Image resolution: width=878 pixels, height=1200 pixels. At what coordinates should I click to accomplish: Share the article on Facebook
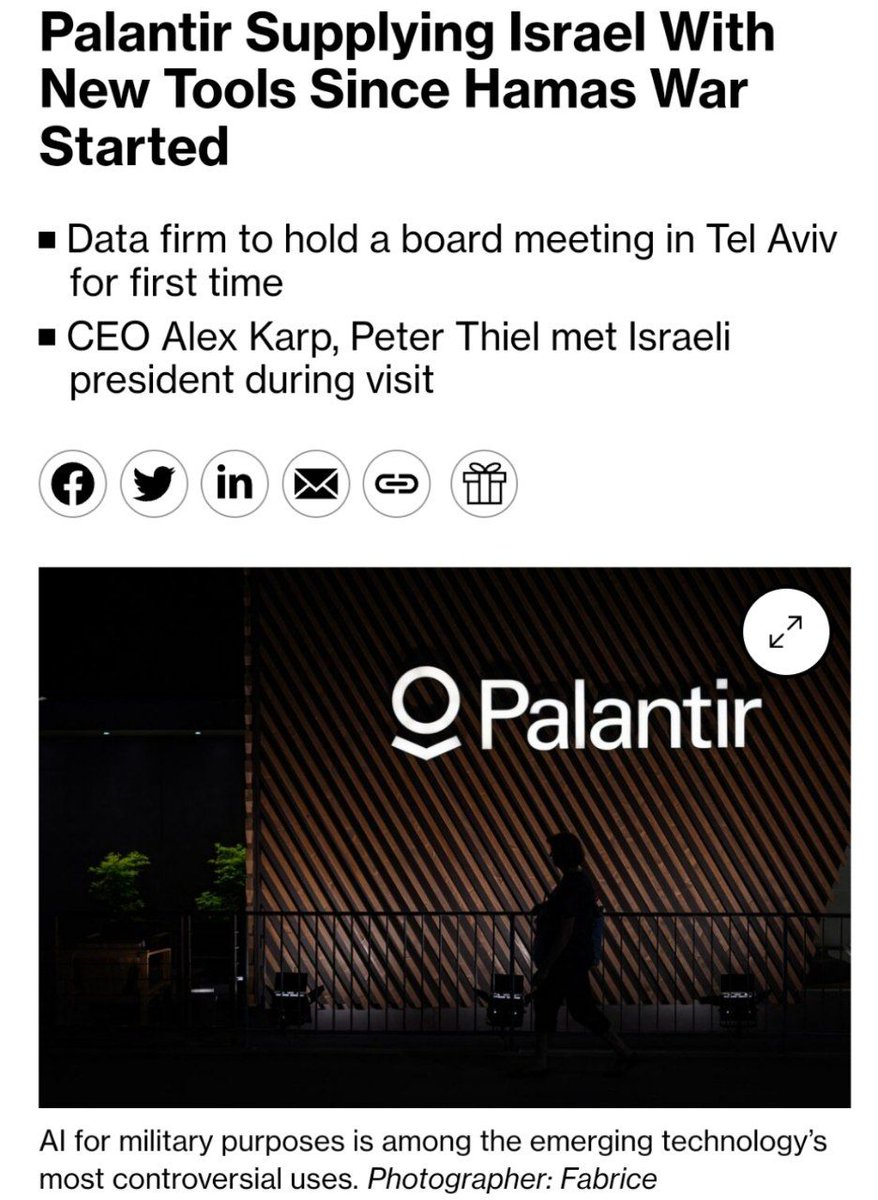pyautogui.click(x=72, y=484)
